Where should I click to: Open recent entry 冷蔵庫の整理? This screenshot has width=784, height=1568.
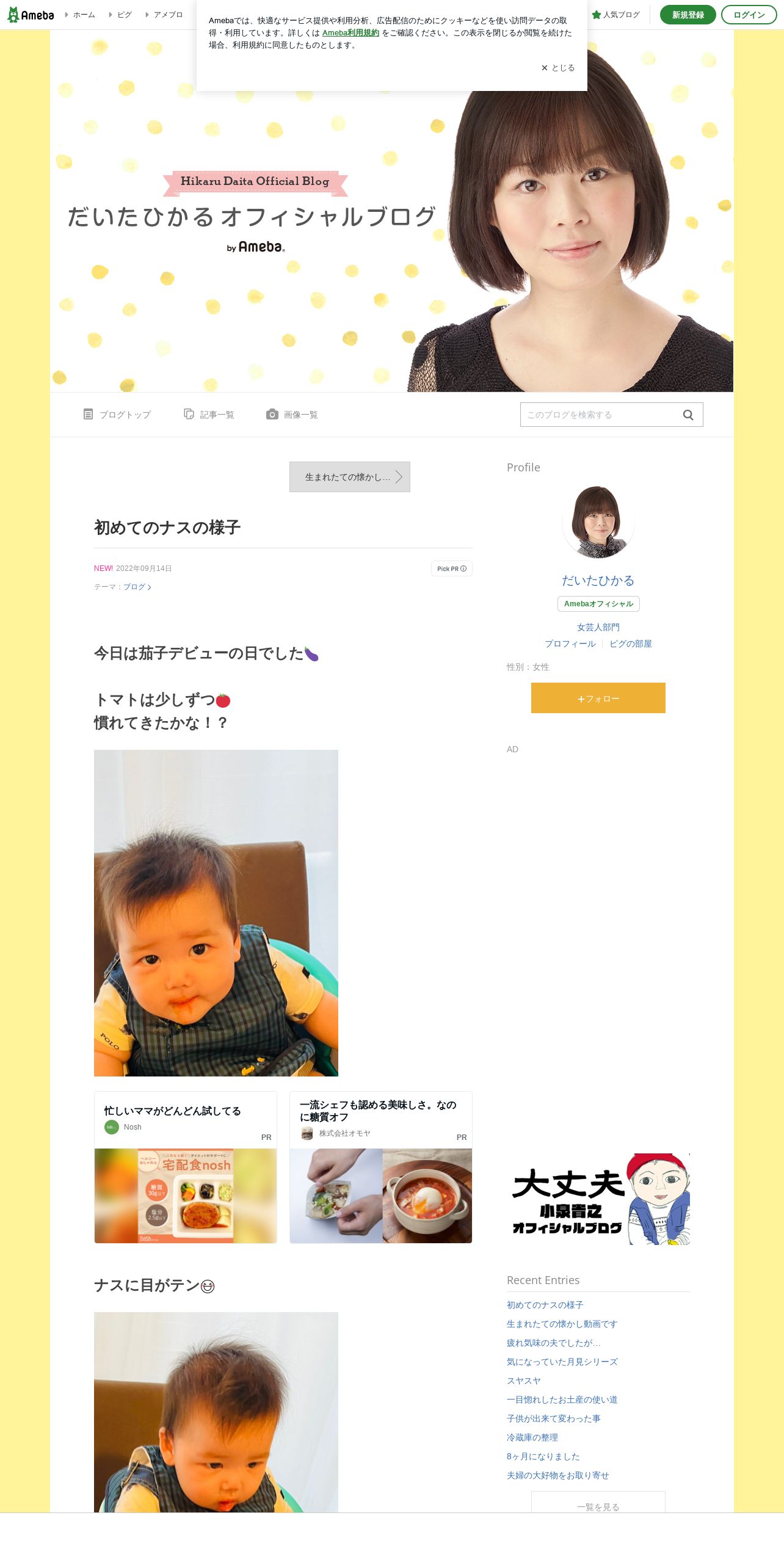[x=532, y=1437]
